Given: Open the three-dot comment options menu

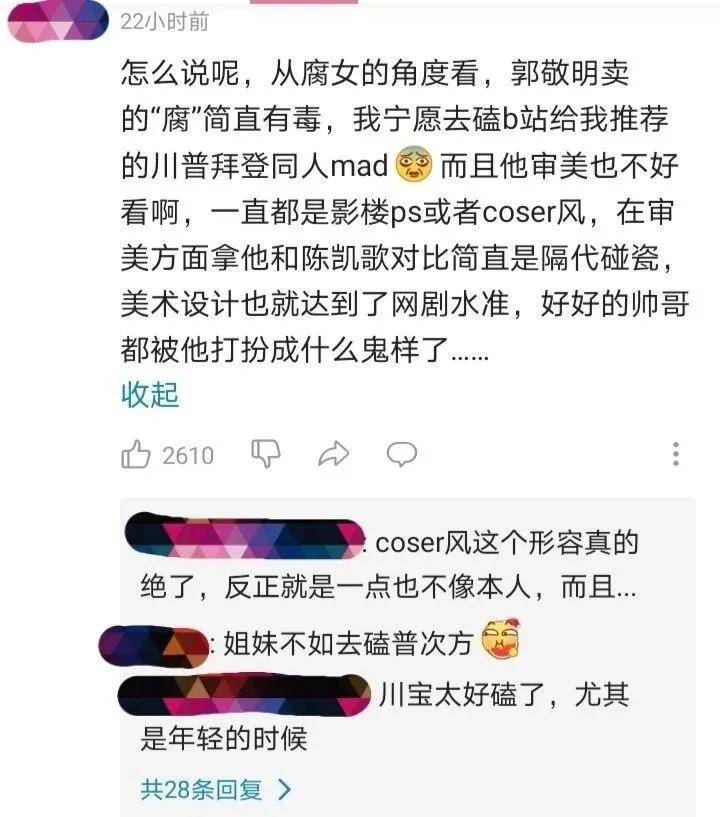Looking at the screenshot, I should (676, 454).
